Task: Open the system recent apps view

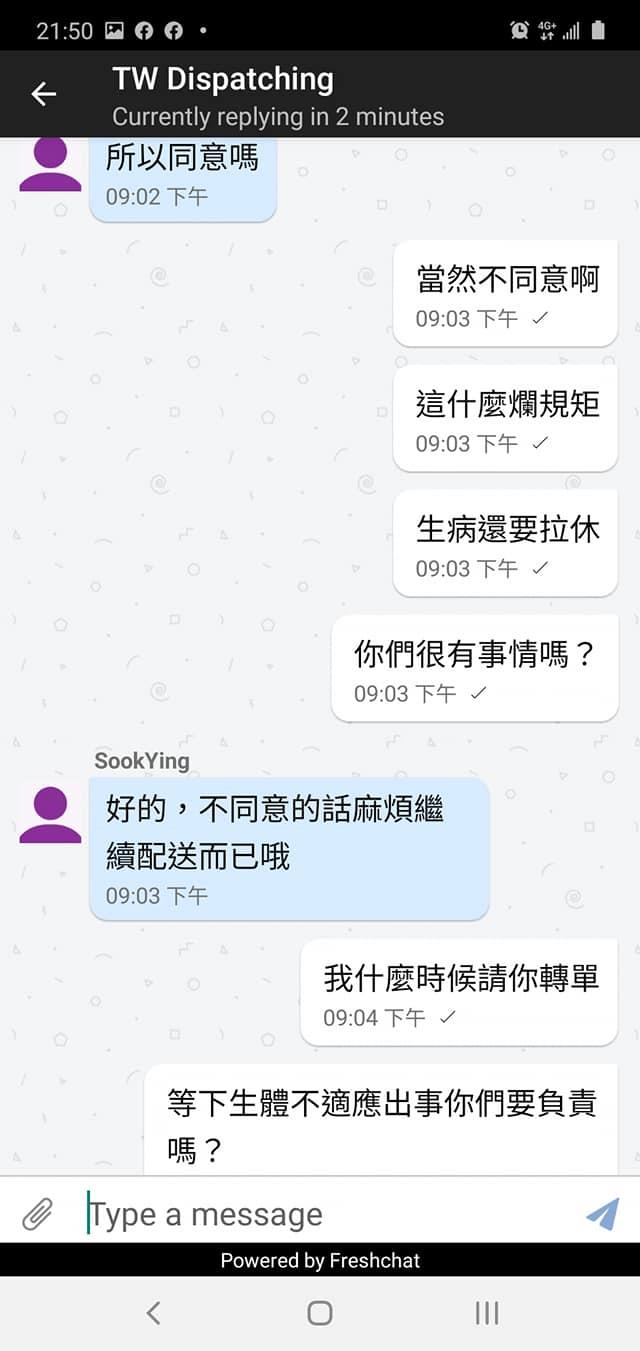Action: point(487,1312)
